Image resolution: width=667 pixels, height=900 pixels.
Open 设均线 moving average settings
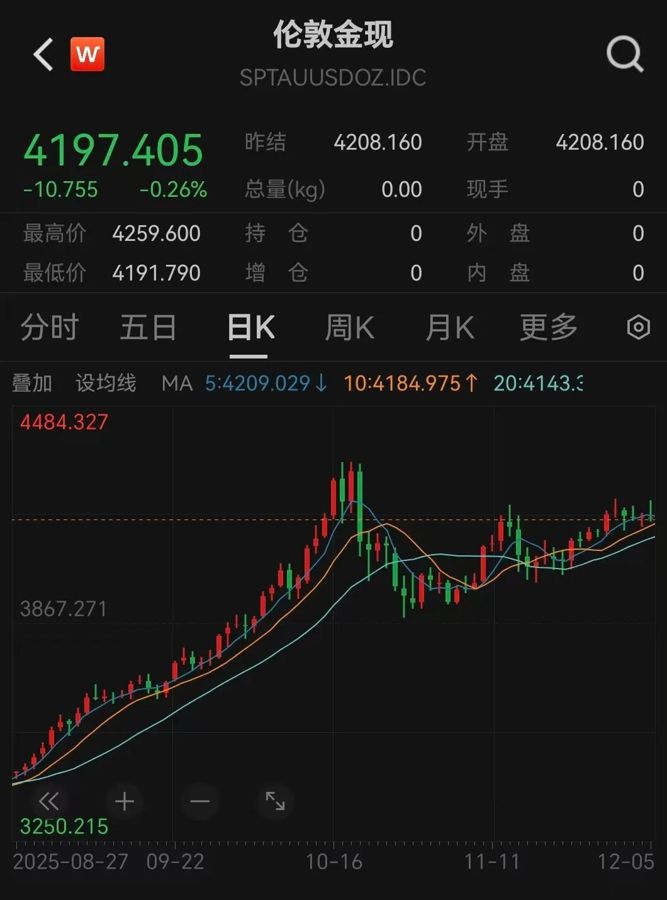coord(105,383)
